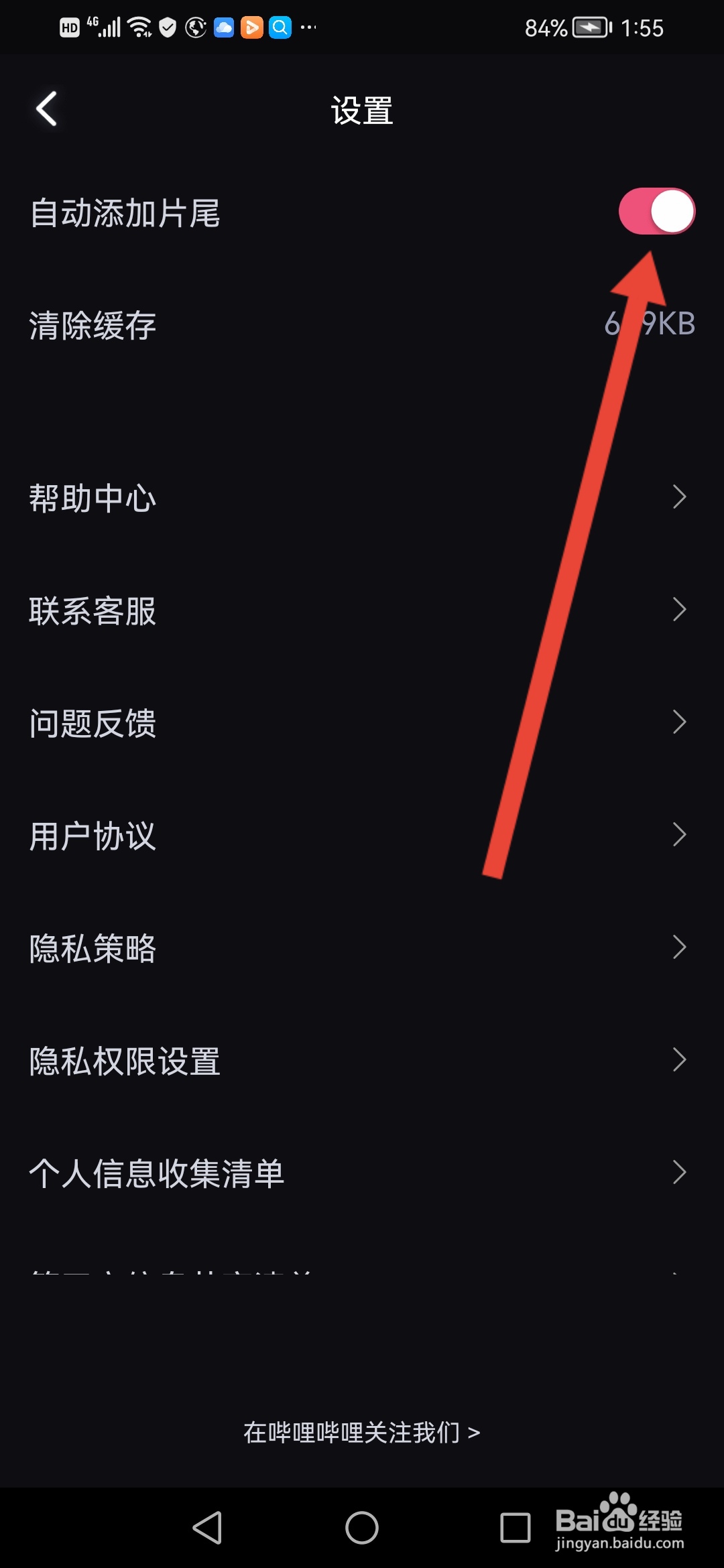Tap the orange video app icon in status bar
This screenshot has width=724, height=1568.
[x=252, y=27]
